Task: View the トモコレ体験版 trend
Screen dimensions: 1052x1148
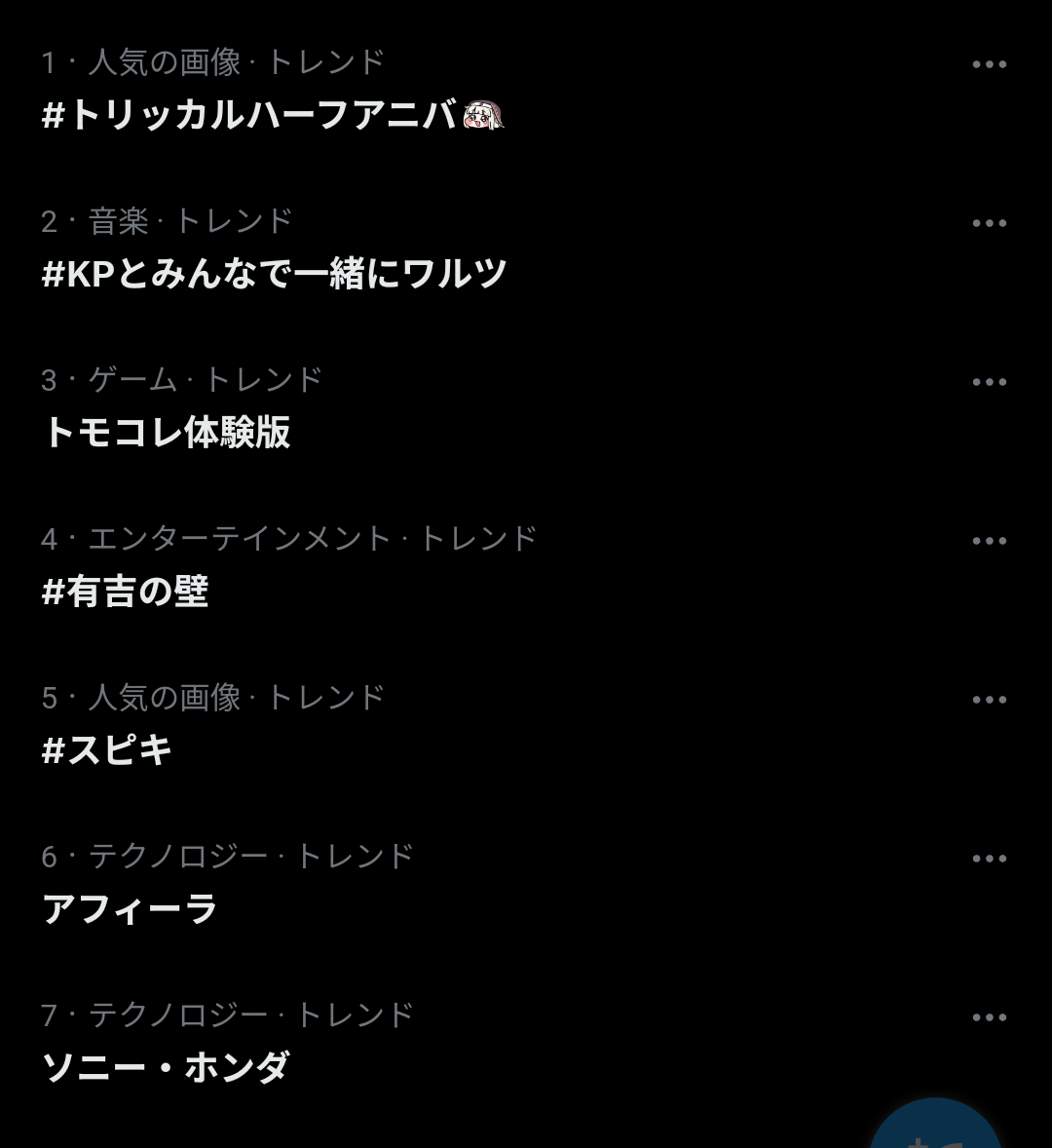Action: click(167, 433)
